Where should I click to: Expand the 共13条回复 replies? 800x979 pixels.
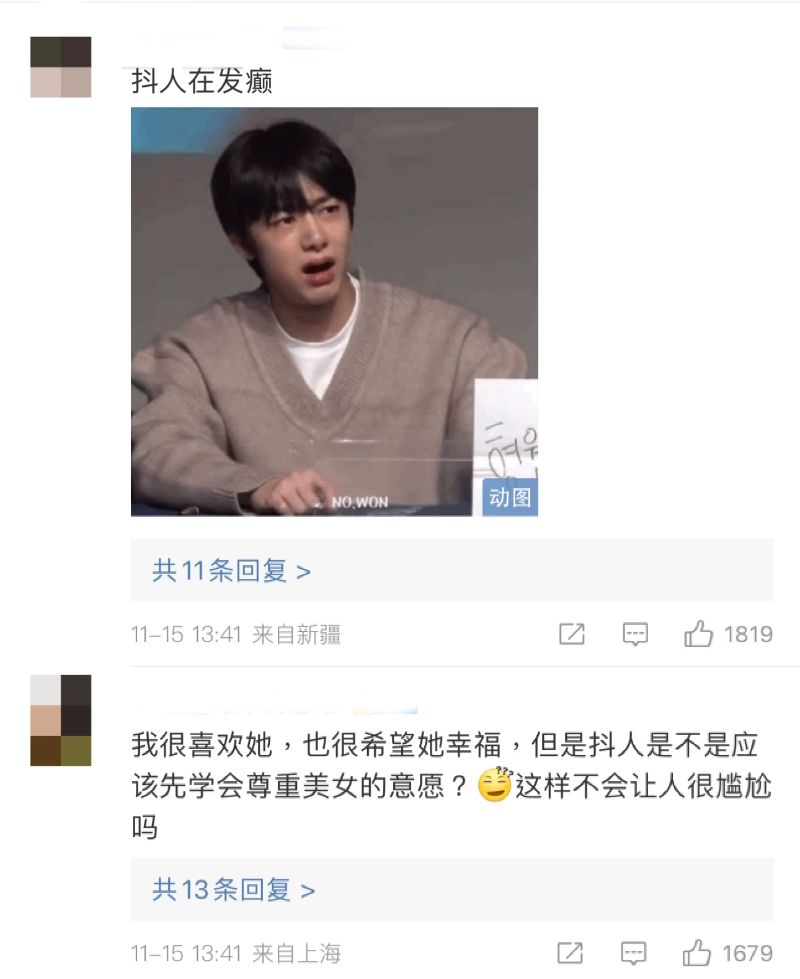(x=233, y=889)
